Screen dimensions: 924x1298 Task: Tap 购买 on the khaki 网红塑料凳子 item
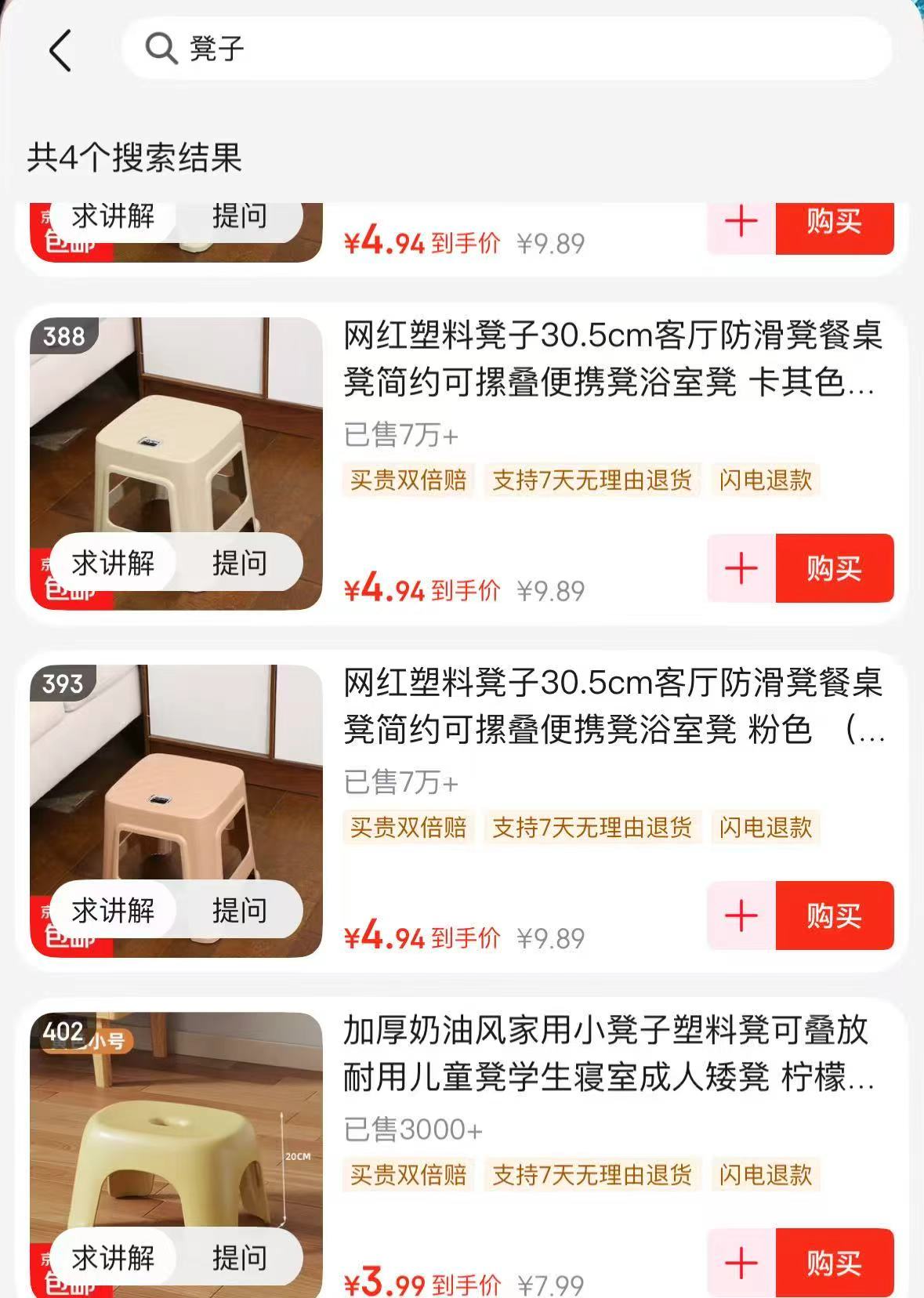(x=834, y=570)
